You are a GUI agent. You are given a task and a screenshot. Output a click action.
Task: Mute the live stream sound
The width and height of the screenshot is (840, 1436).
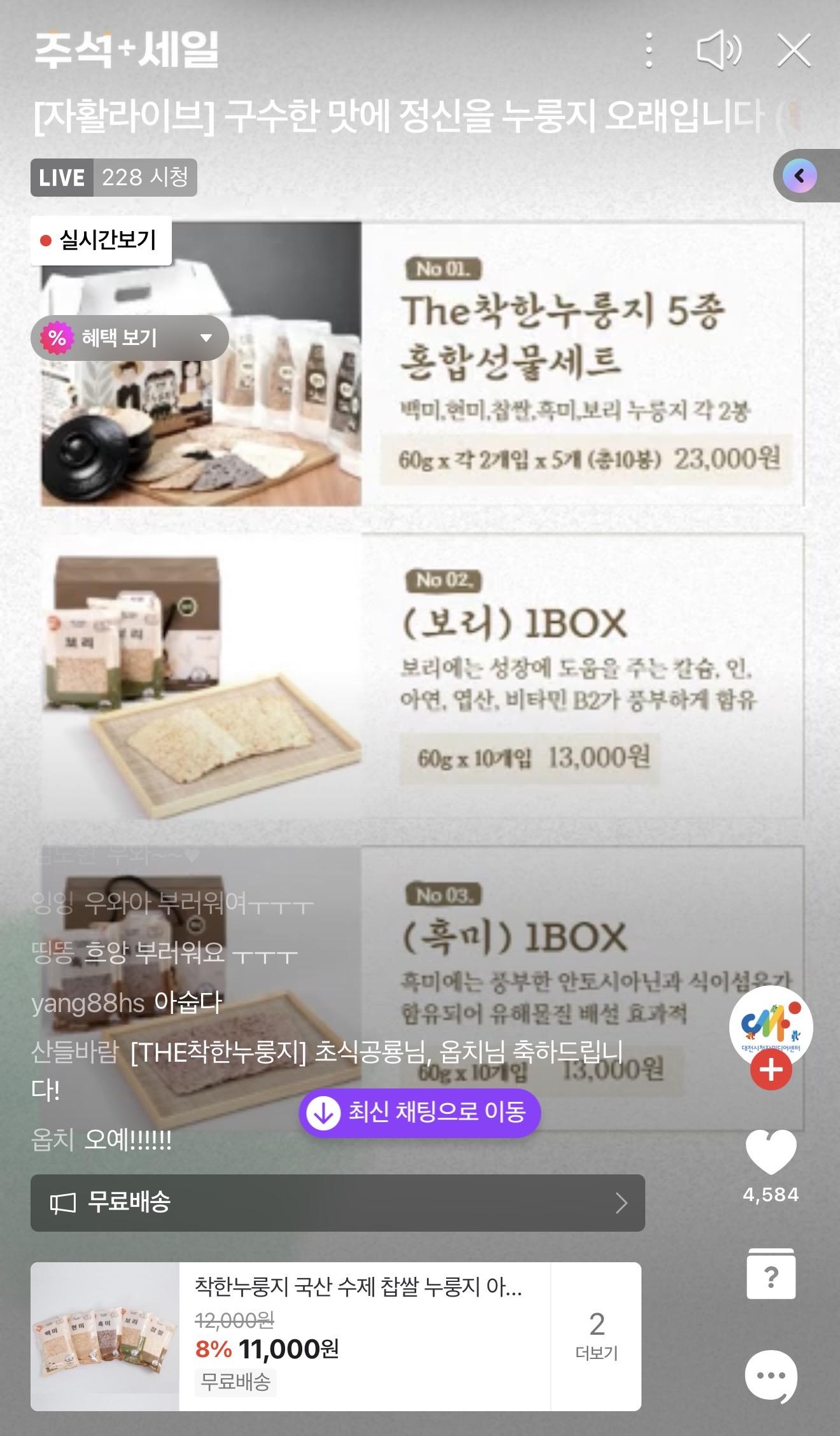pos(720,50)
